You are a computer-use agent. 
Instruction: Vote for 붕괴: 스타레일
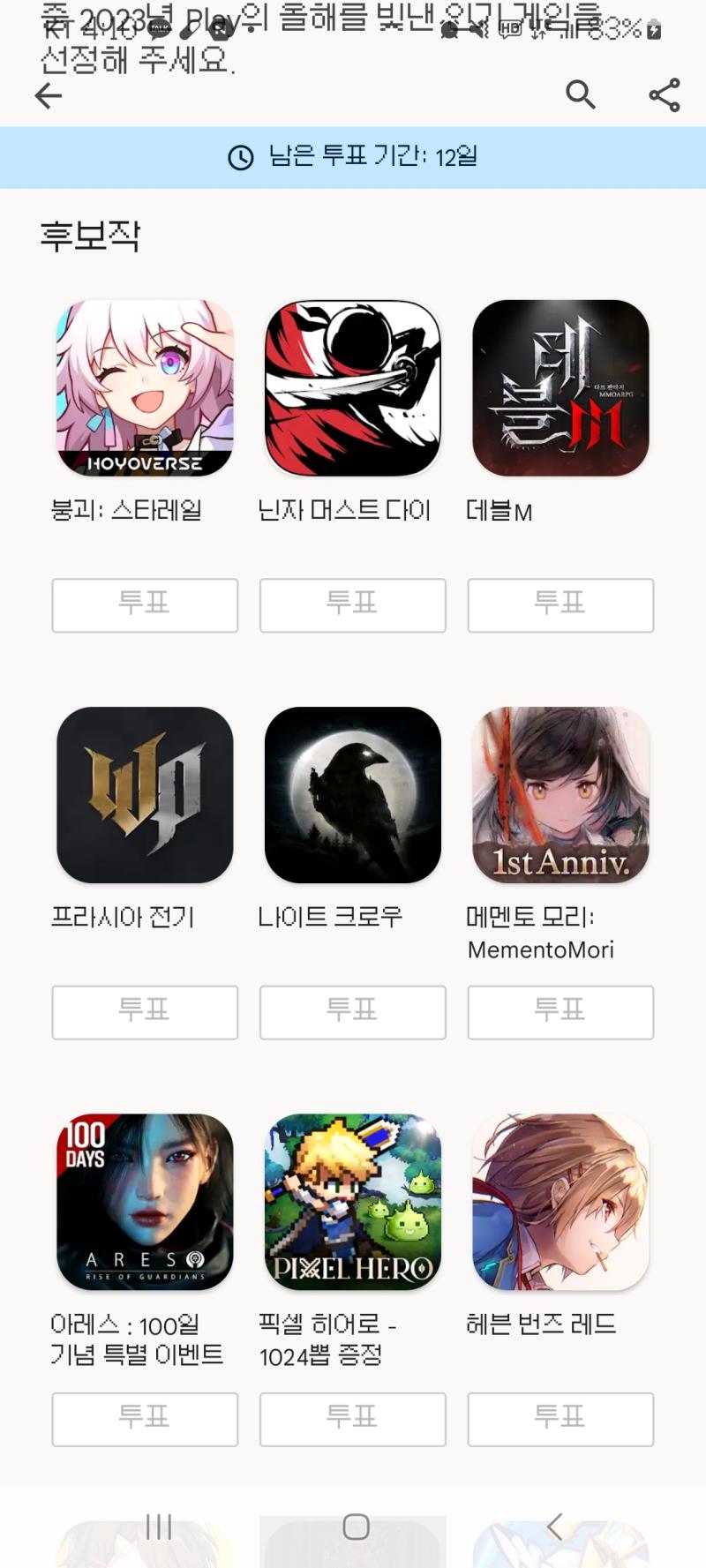145,605
